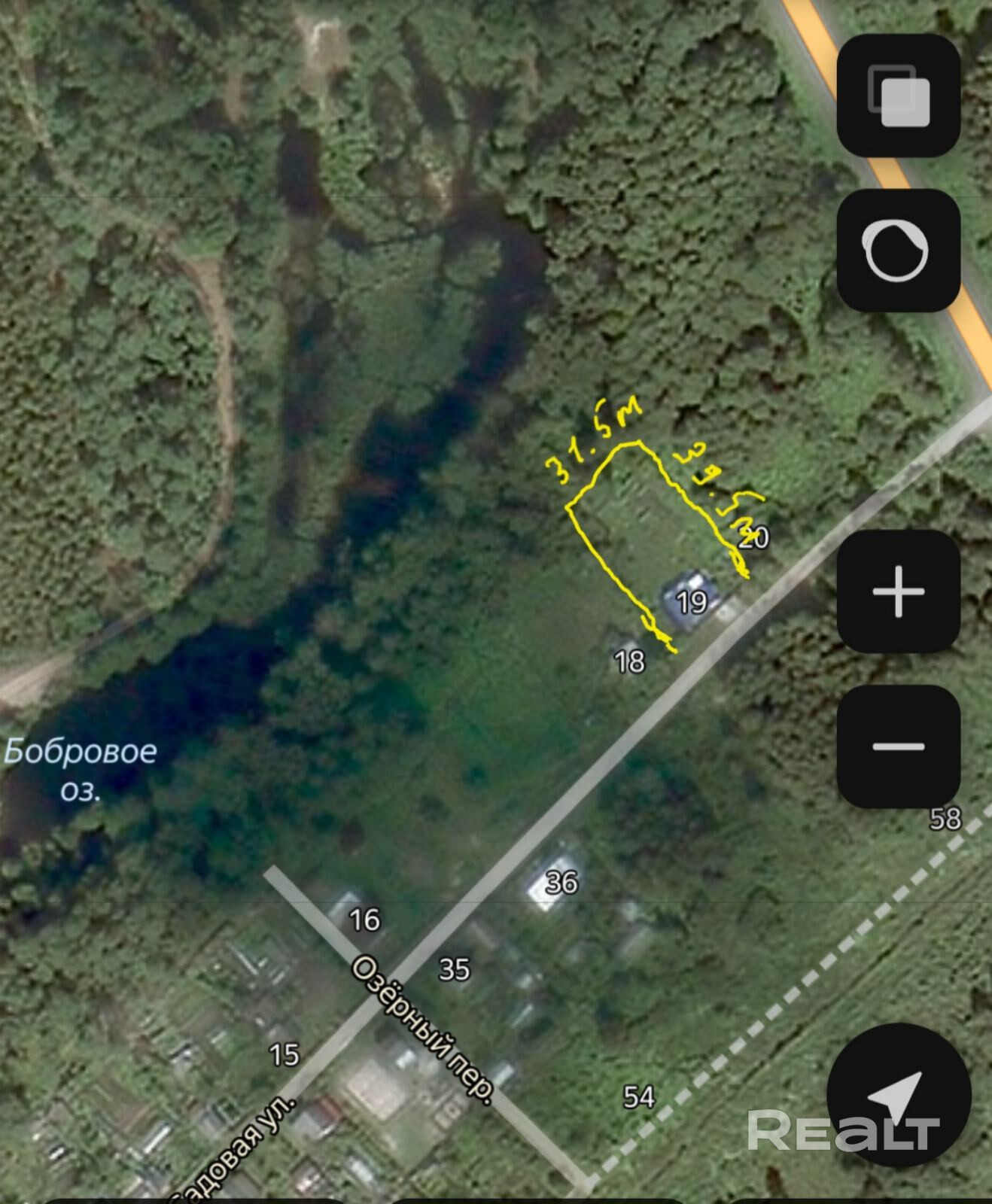Zoom in on the map

pyautogui.click(x=899, y=591)
